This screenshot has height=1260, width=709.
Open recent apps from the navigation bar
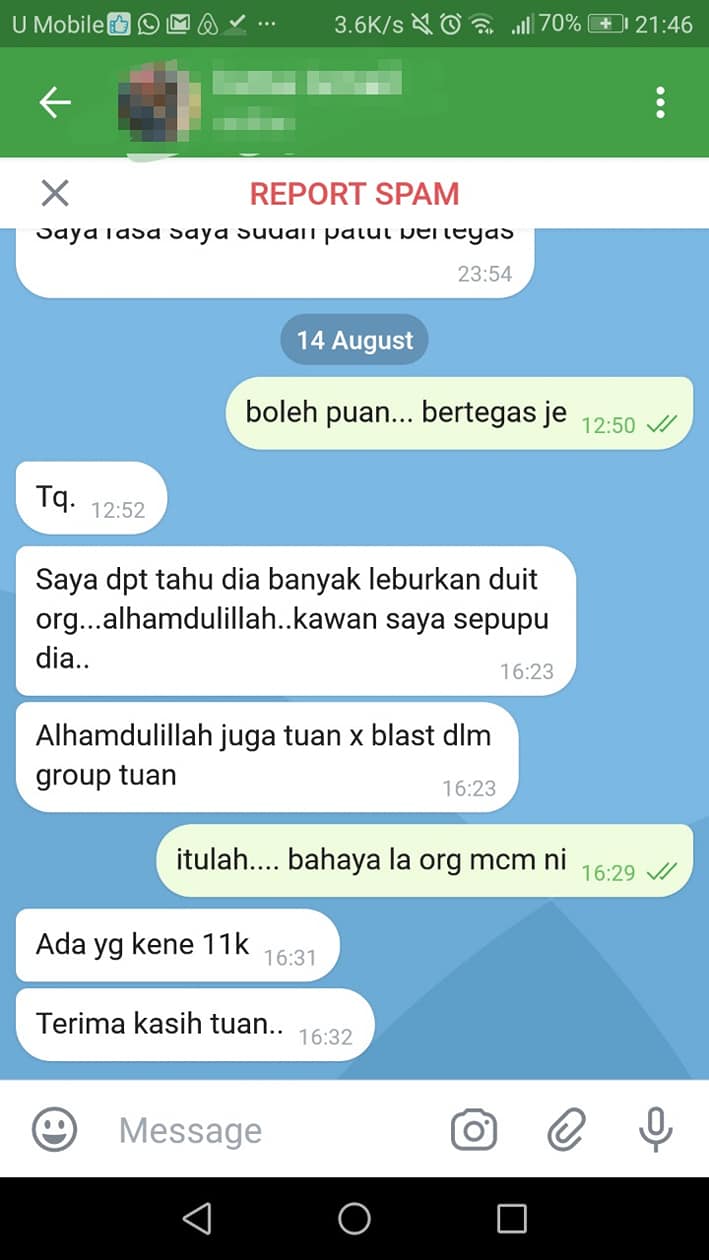point(511,1218)
